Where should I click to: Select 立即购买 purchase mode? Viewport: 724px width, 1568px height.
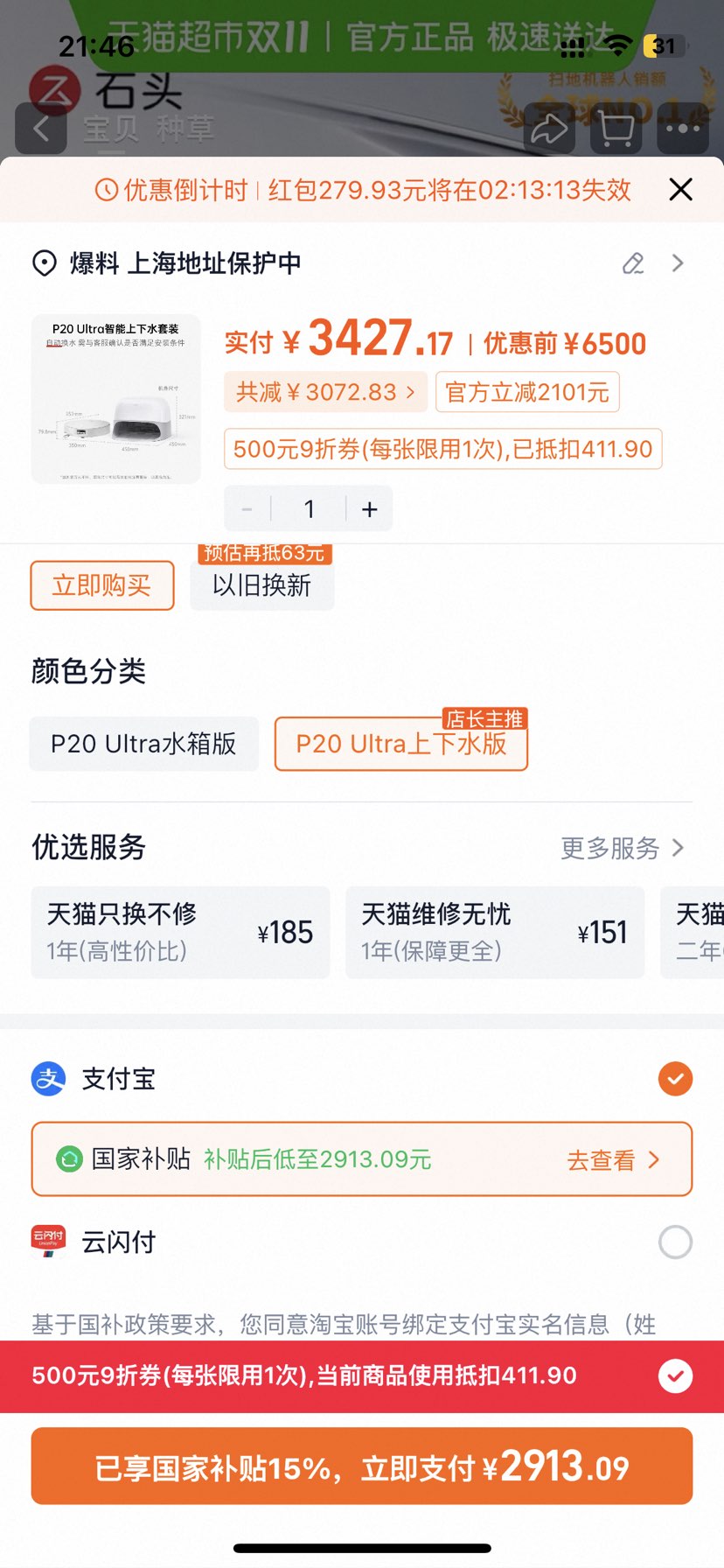102,585
